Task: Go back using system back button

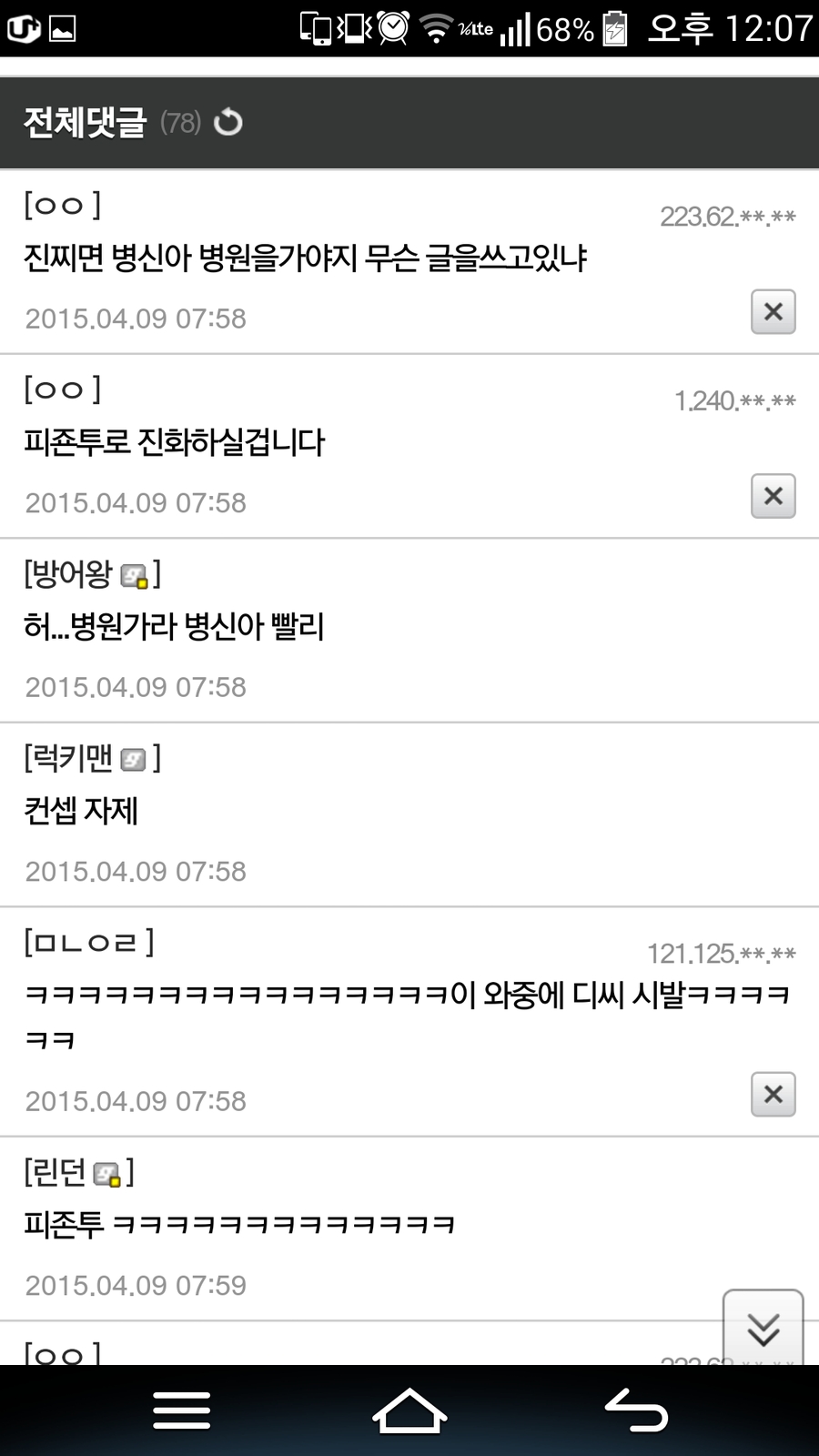Action: pos(637,1410)
